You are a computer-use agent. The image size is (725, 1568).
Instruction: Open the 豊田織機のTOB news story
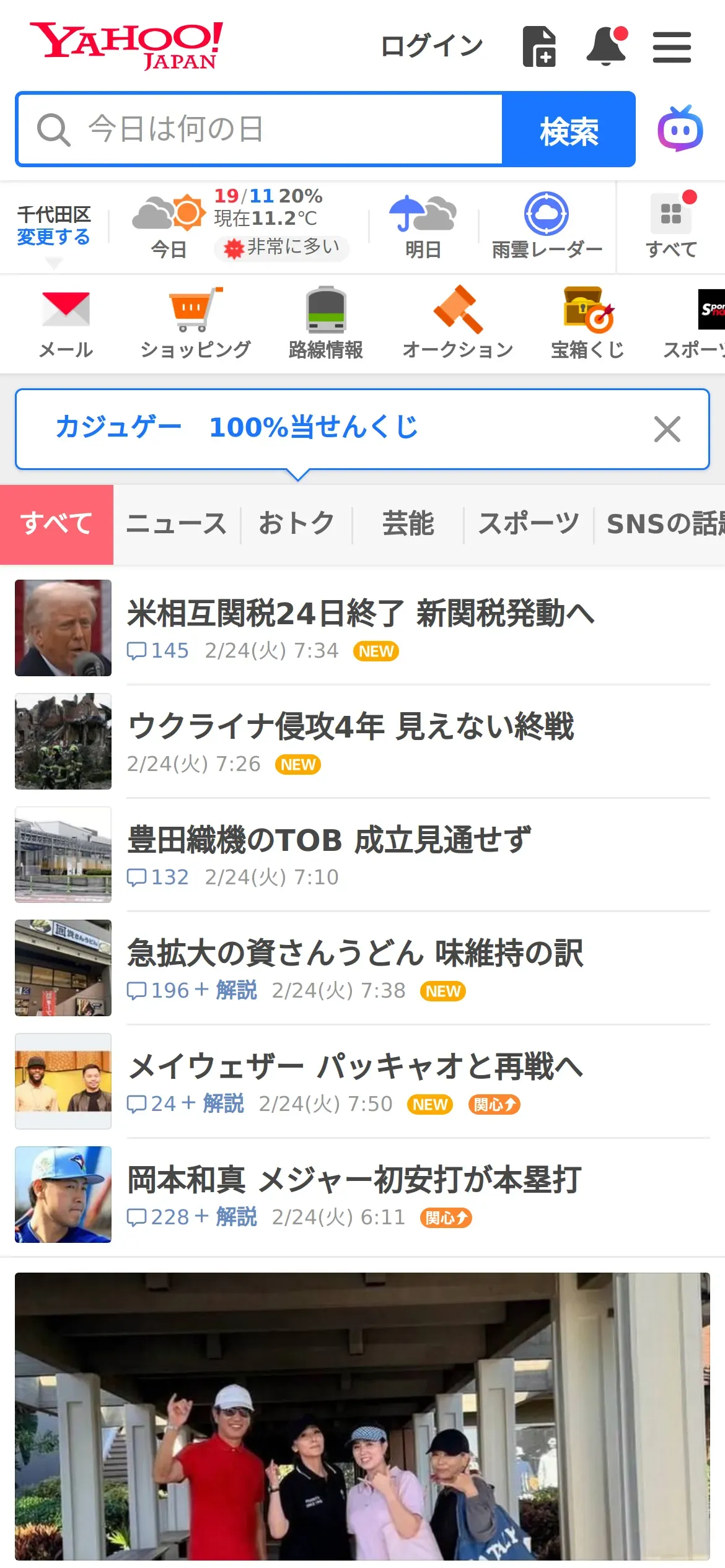click(329, 840)
